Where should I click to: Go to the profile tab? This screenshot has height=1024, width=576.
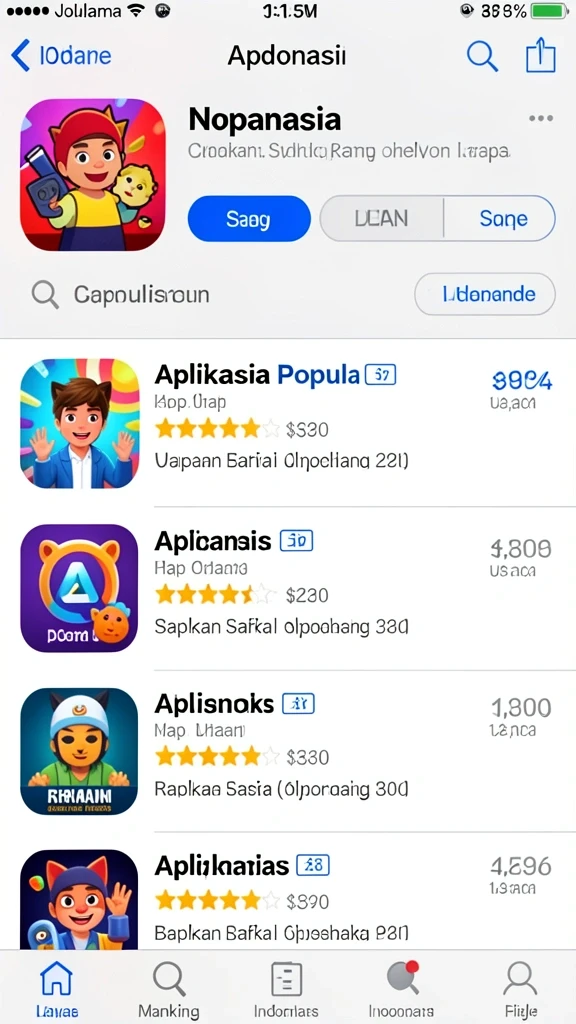pyautogui.click(x=520, y=989)
